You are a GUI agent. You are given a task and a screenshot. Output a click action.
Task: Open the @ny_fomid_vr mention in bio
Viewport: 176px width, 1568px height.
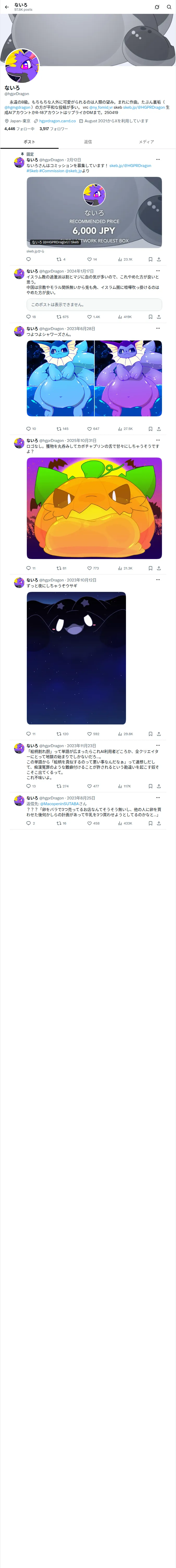coord(101,107)
